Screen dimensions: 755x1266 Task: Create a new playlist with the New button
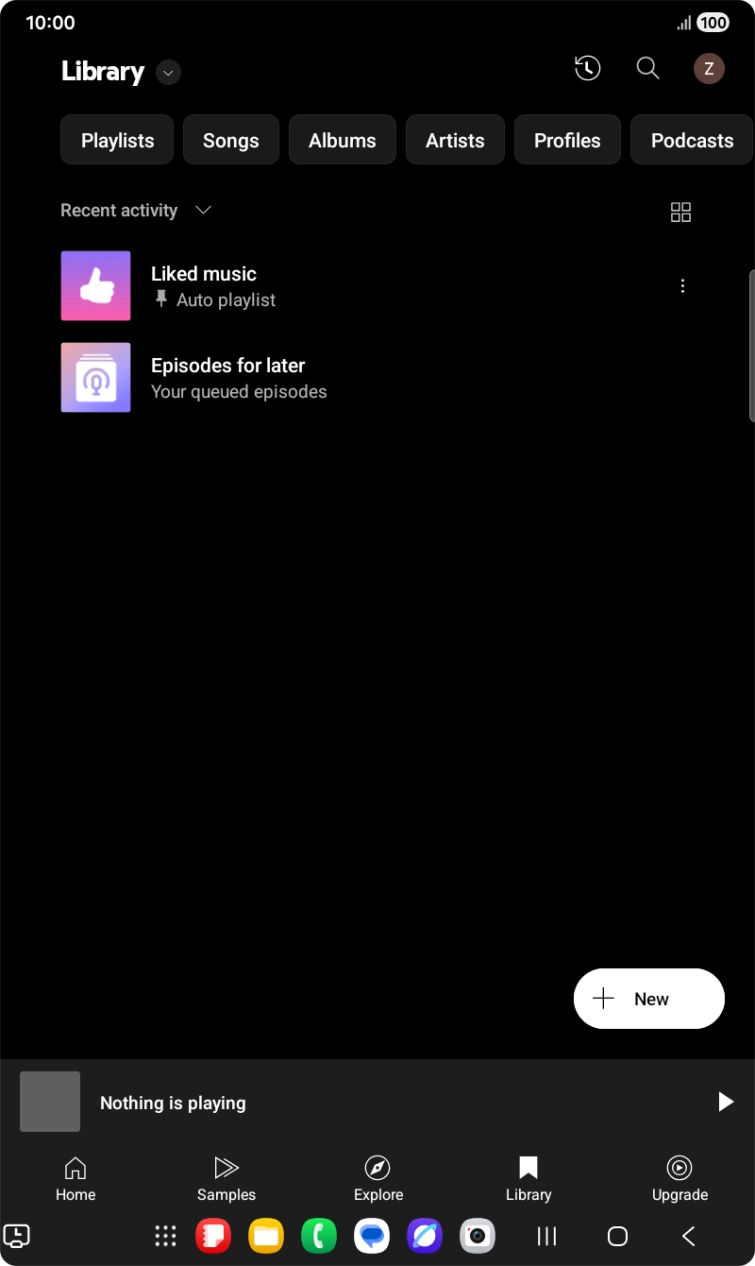click(x=648, y=998)
